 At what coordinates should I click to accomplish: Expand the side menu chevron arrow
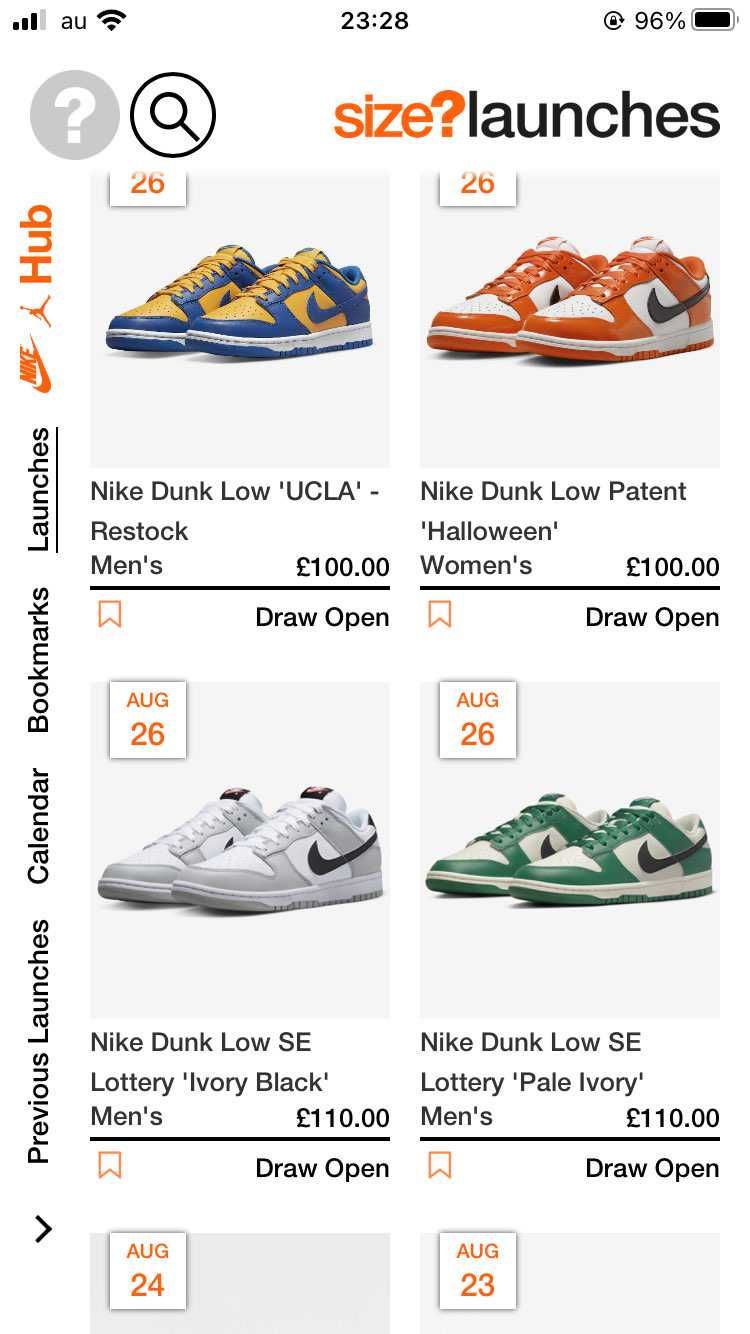(x=42, y=1229)
